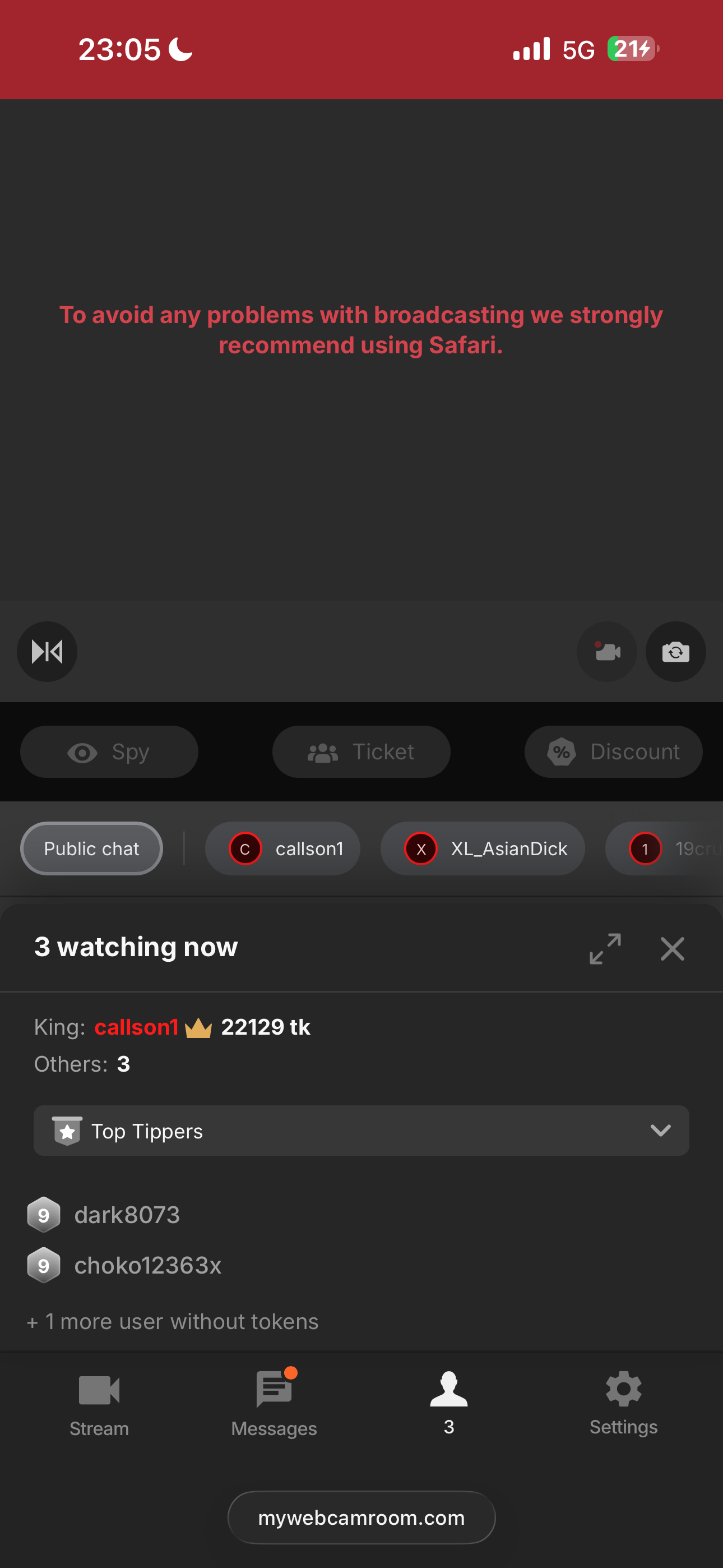This screenshot has height=1568, width=723.
Task: Select viewer dark8073
Action: pyautogui.click(x=127, y=1214)
